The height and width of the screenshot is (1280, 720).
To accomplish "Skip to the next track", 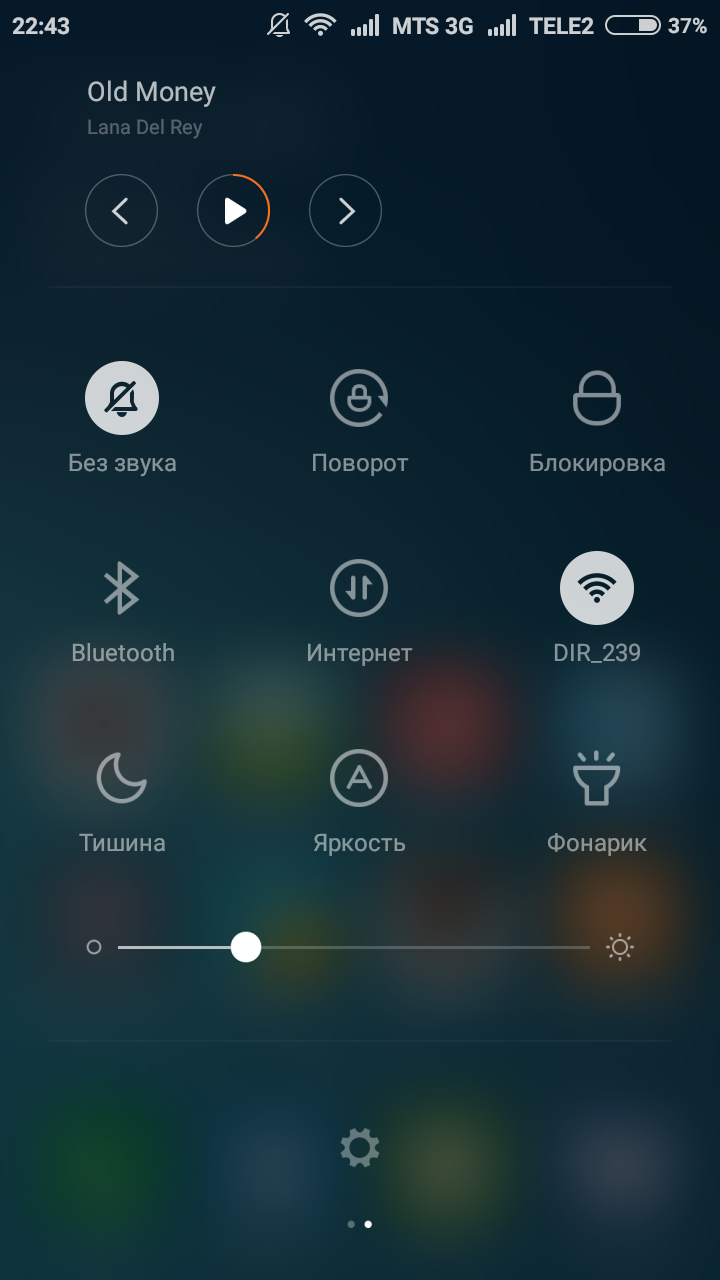I will [x=345, y=211].
